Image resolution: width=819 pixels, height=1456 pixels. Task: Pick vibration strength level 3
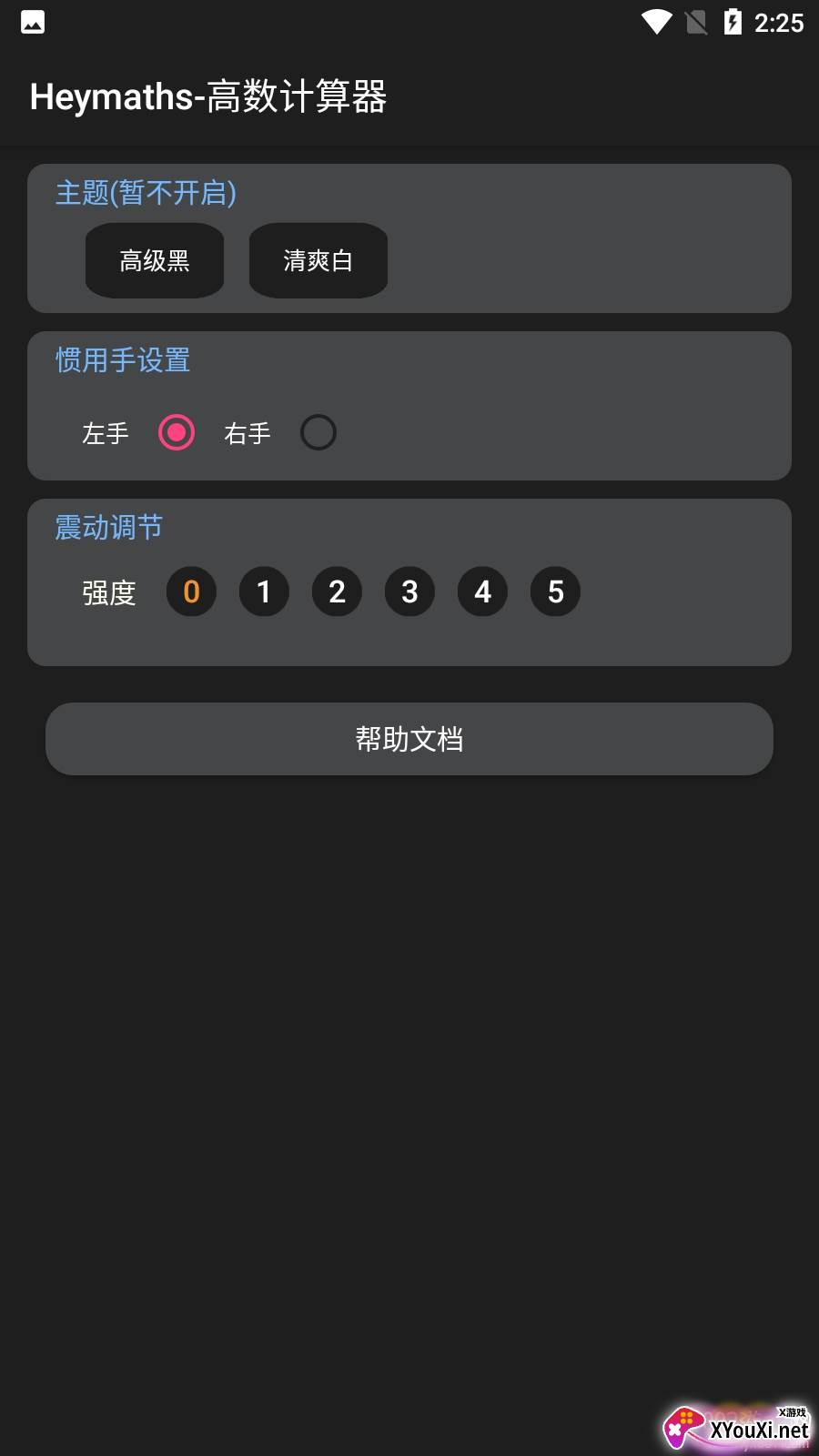tap(409, 592)
